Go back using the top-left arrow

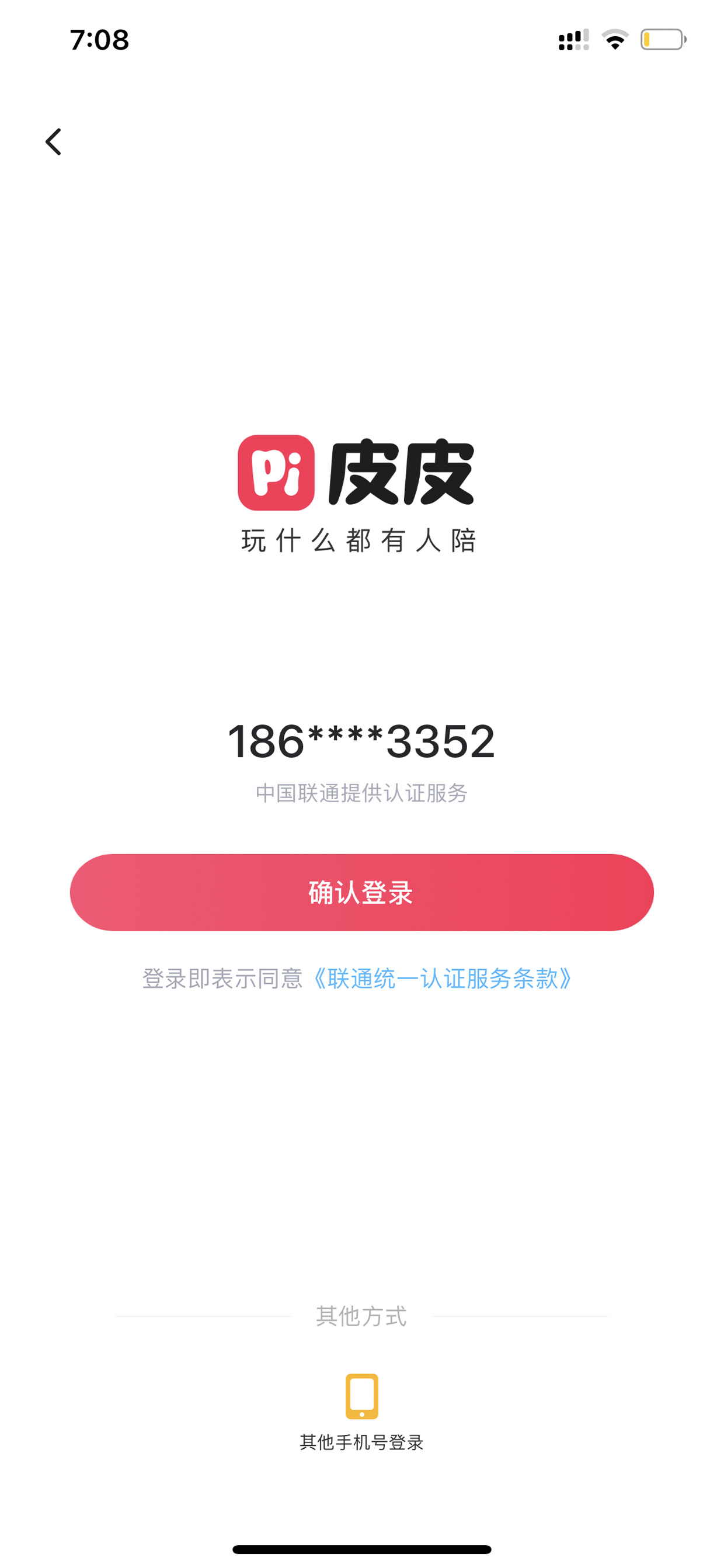click(x=54, y=142)
